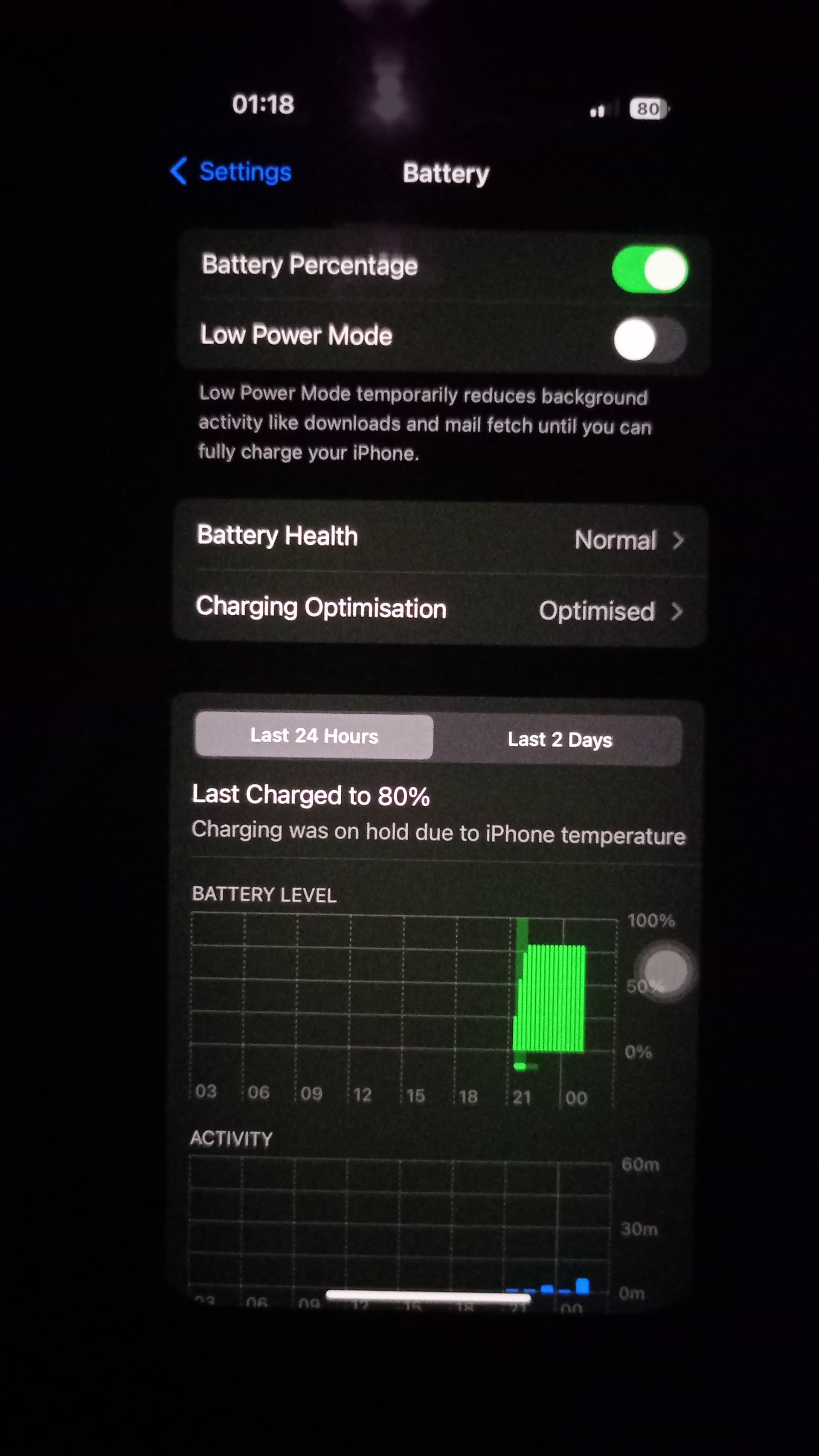Viewport: 819px width, 1456px height.
Task: Enable Low Power Mode
Action: point(650,339)
